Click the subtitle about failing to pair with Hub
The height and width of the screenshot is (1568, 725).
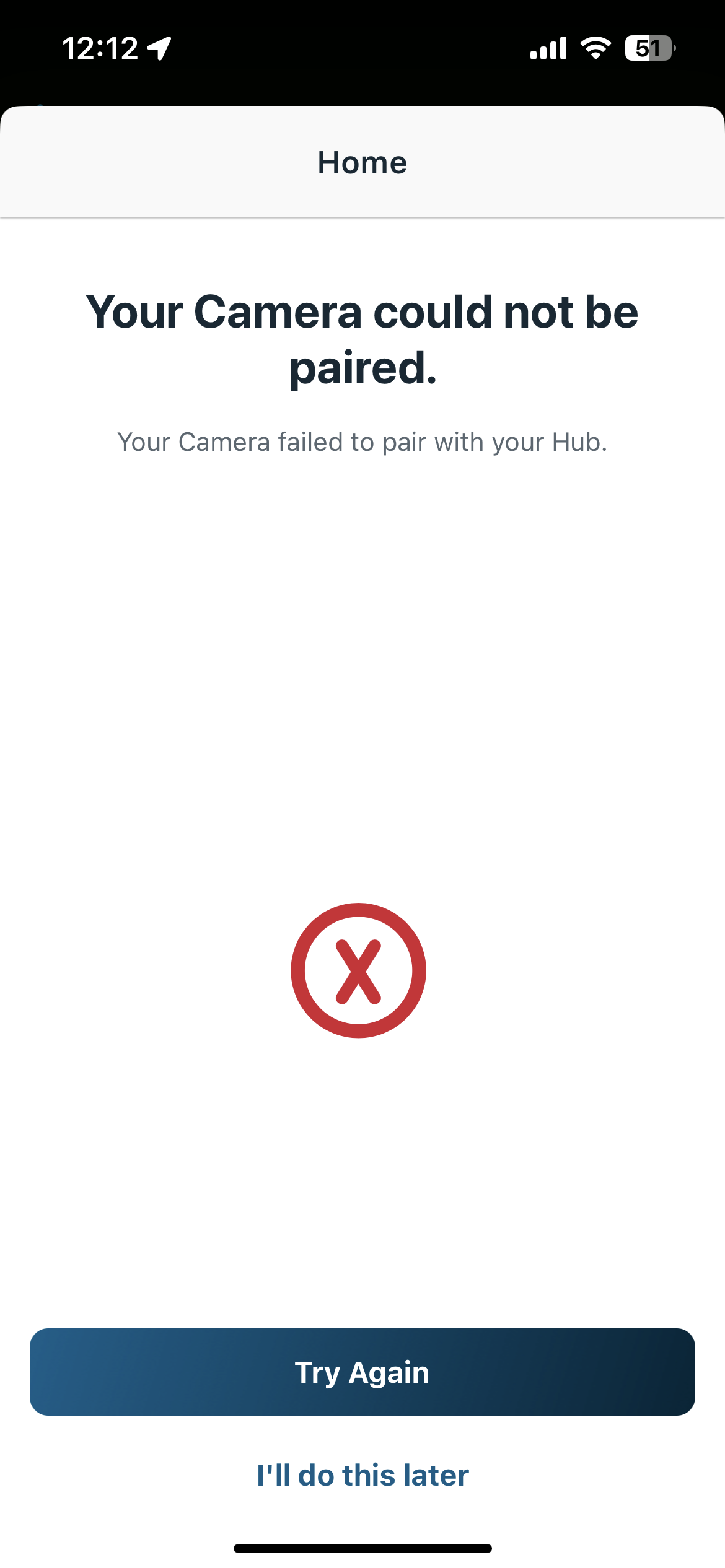tap(362, 442)
